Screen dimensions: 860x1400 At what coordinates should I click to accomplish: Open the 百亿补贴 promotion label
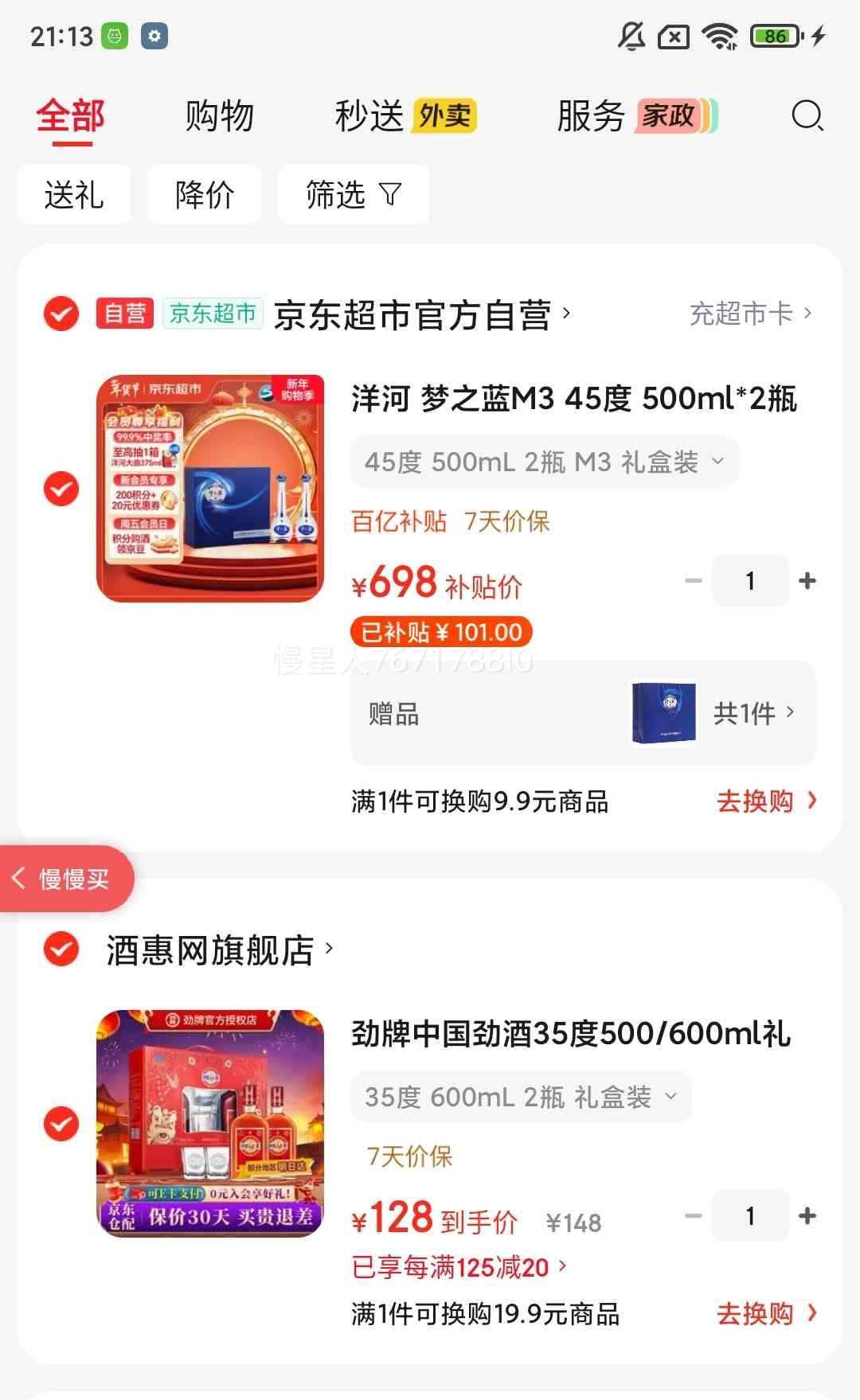pos(398,521)
